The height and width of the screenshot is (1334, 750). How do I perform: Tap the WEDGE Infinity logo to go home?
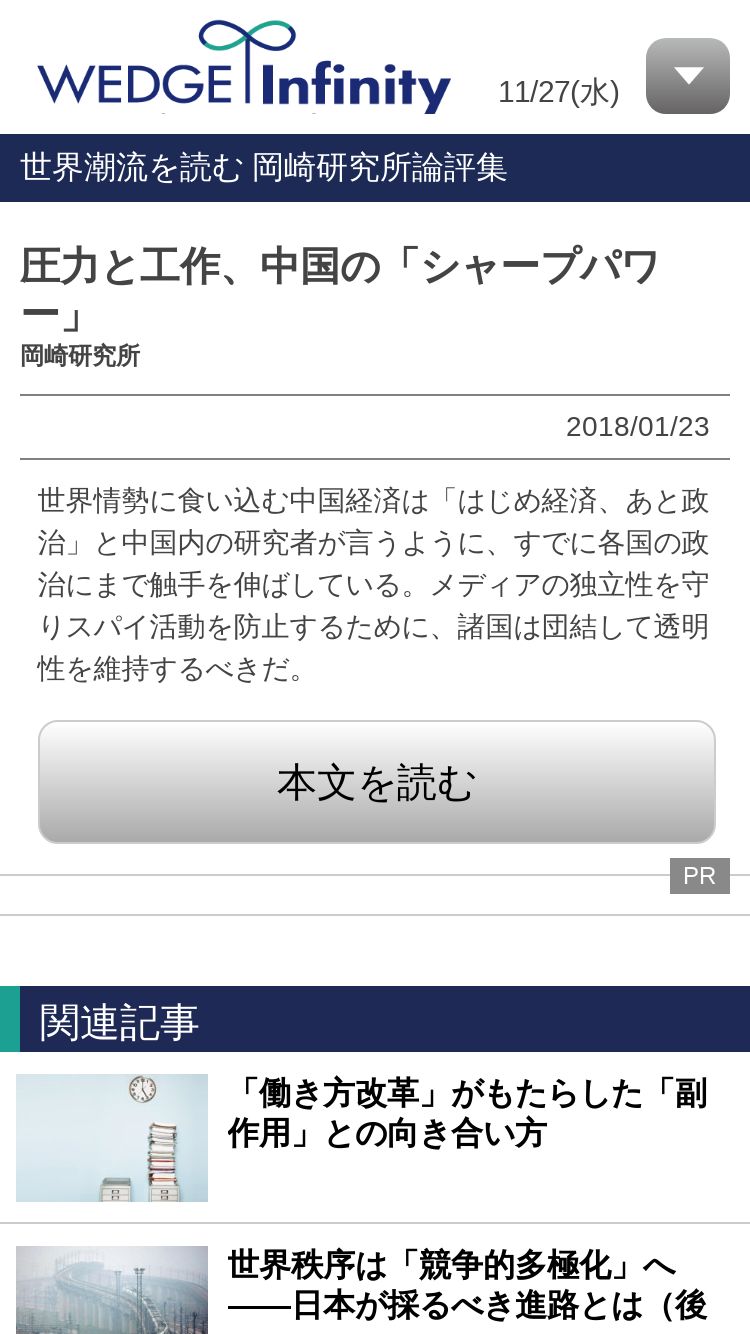244,68
